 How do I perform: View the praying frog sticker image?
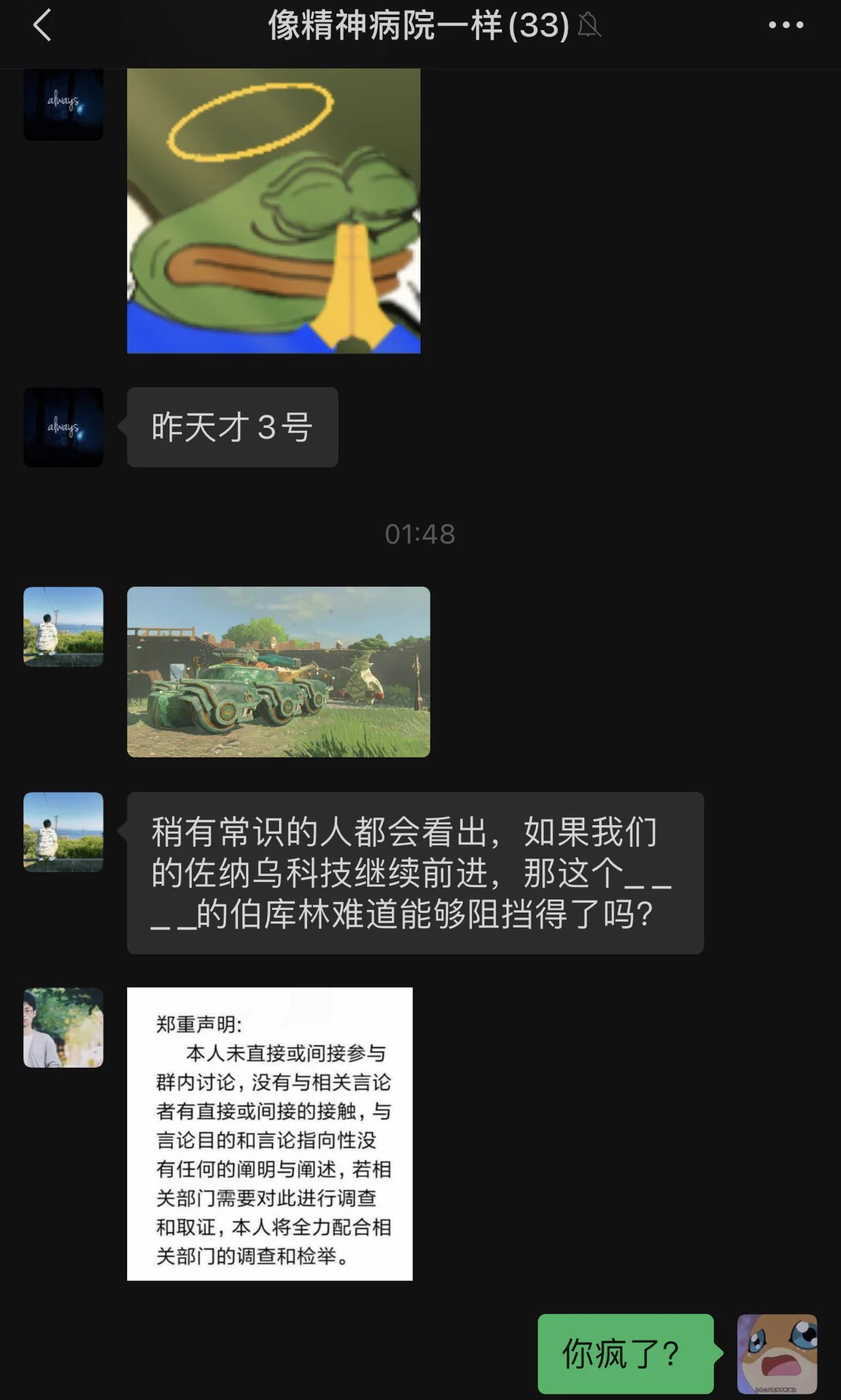click(273, 212)
